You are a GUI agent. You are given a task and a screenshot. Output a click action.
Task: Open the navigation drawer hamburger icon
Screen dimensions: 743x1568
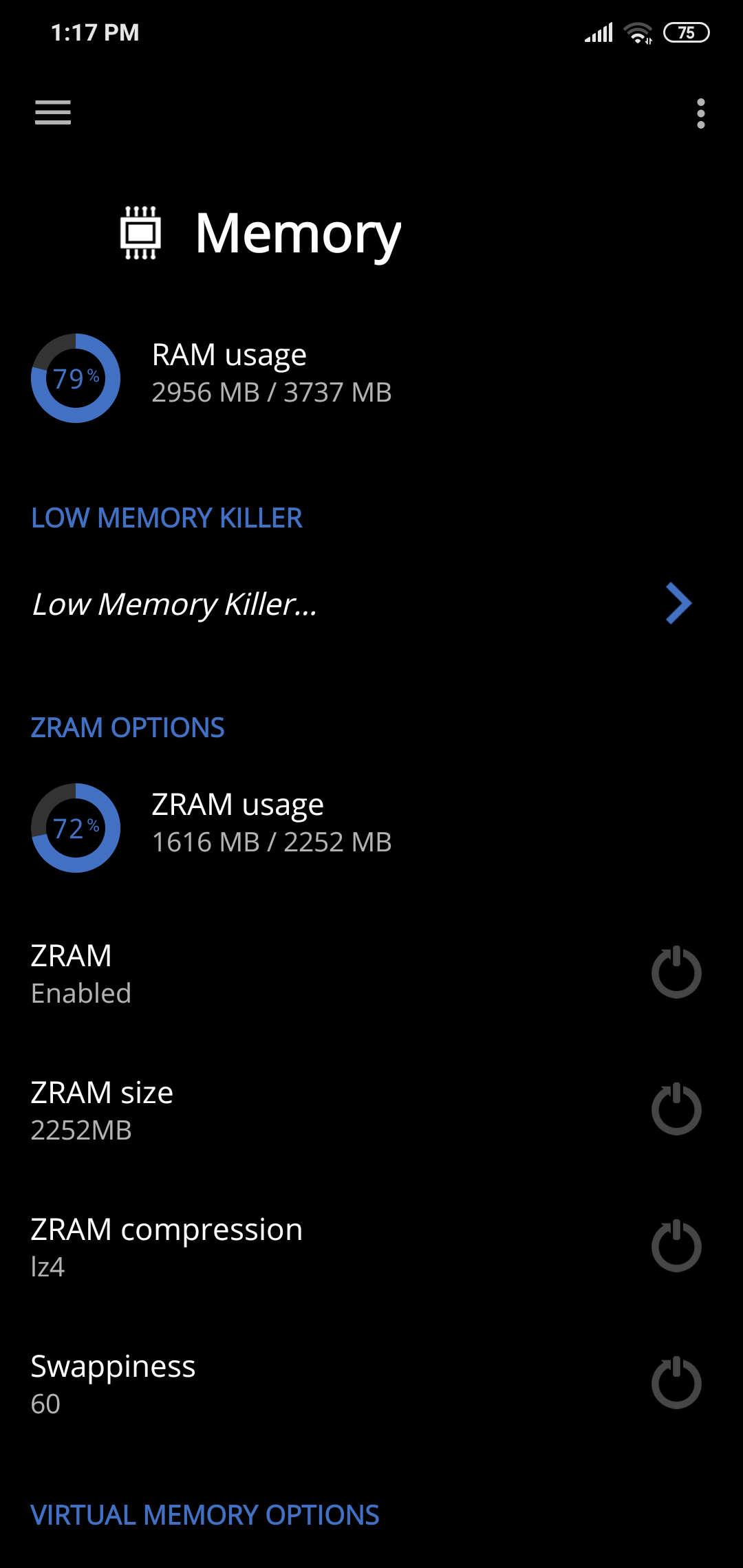(x=53, y=112)
